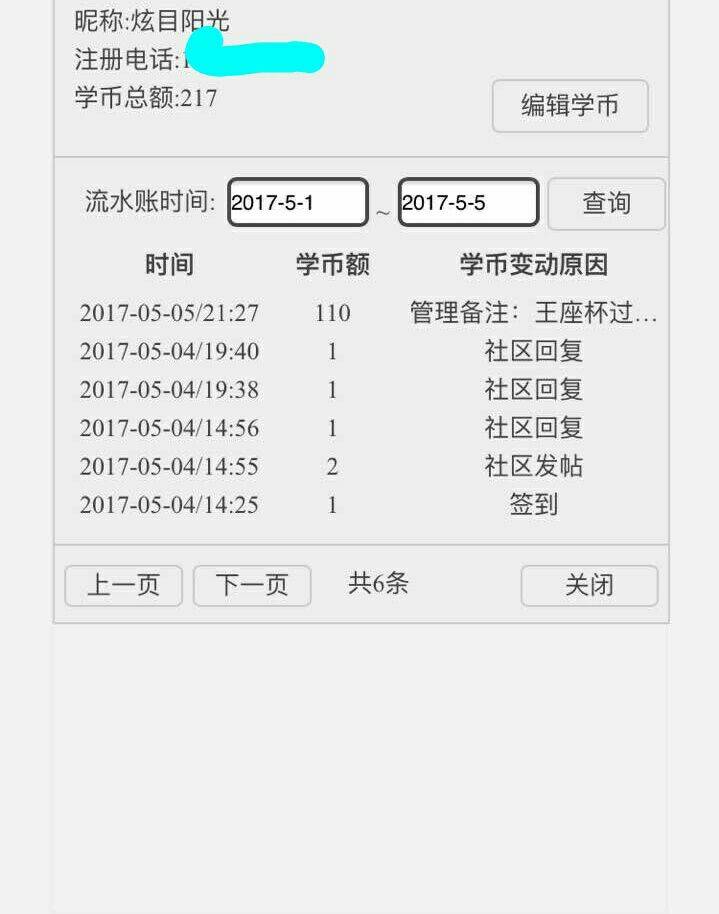
Task: Close the panel with 关闭
Action: tap(589, 586)
